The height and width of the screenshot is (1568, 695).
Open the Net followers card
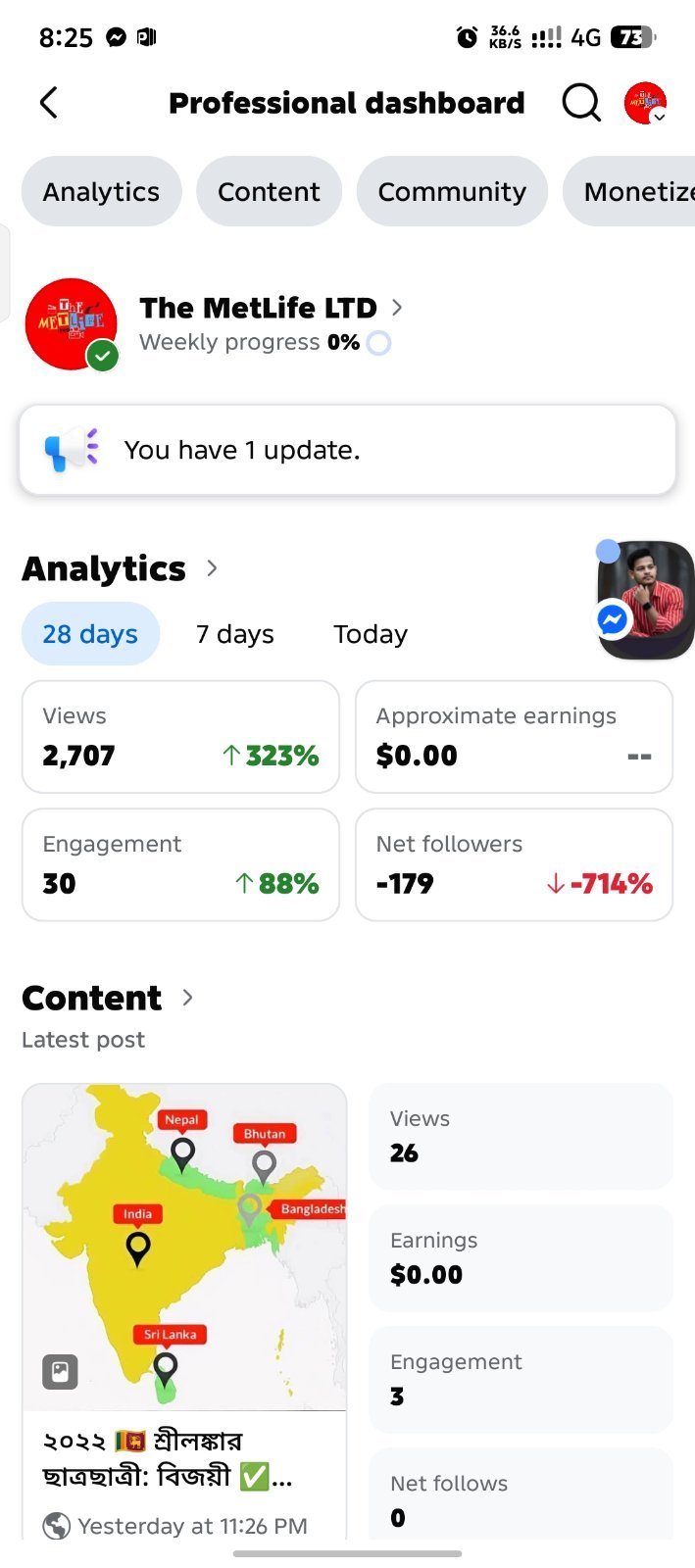point(514,864)
